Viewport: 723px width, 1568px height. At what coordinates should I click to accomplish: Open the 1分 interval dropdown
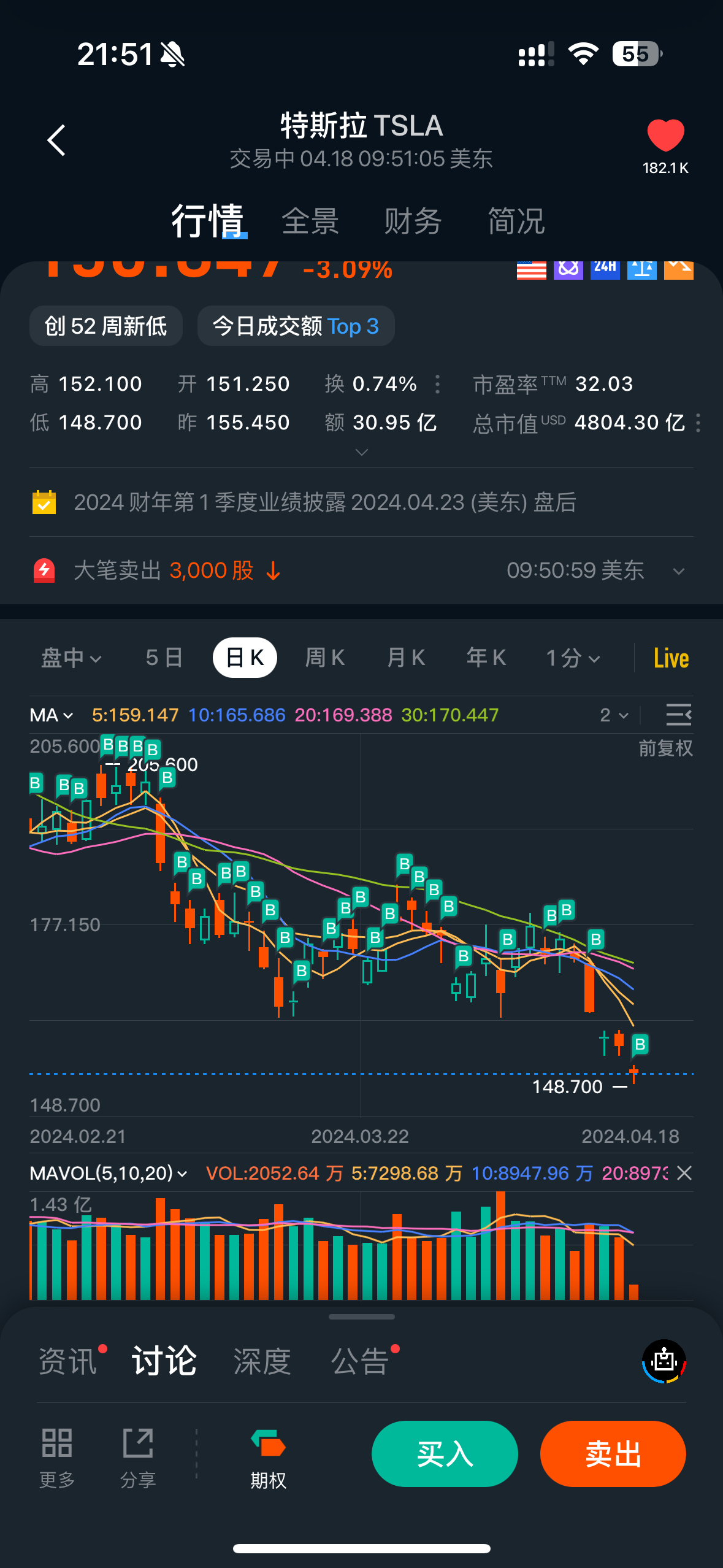tap(573, 658)
